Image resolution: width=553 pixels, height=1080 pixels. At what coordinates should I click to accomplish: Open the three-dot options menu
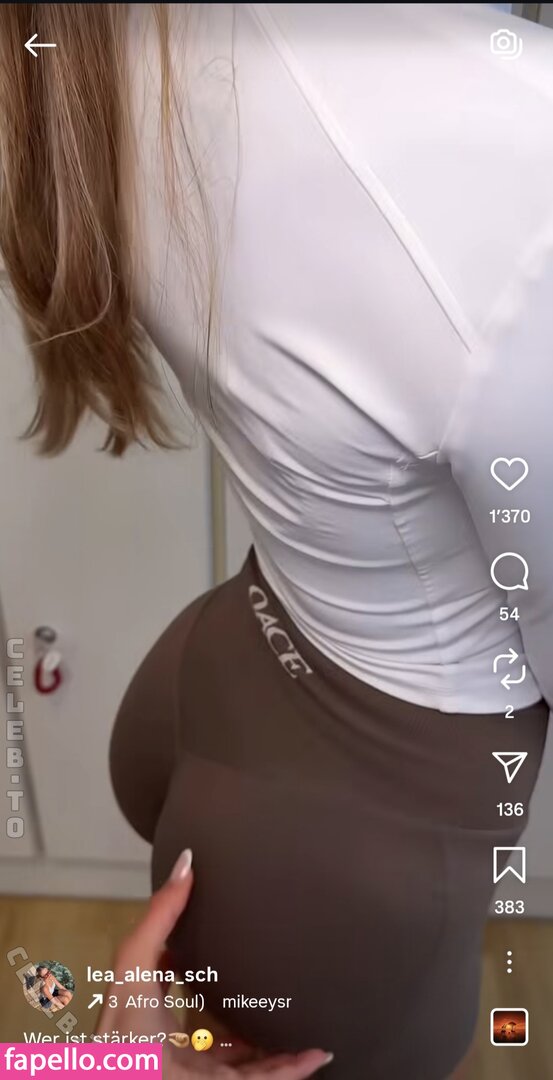pos(510,962)
